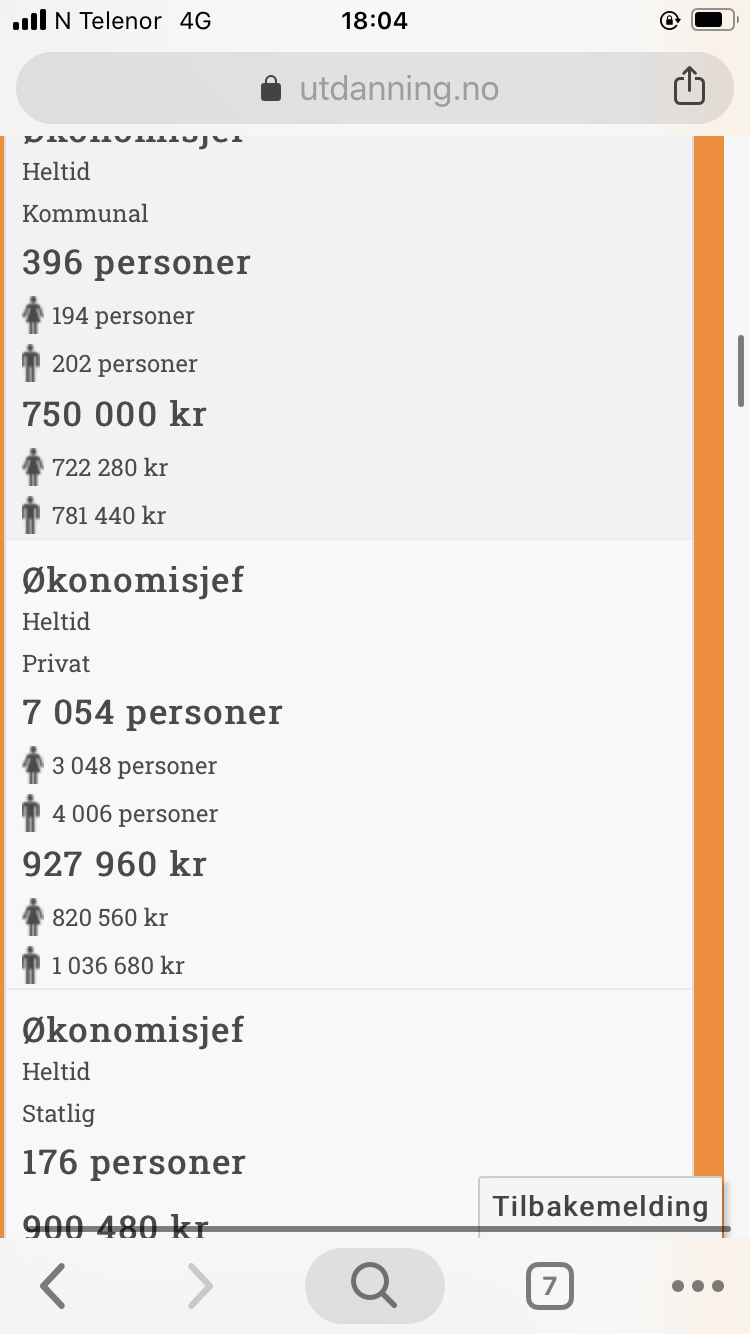This screenshot has height=1334, width=750.
Task: Tap the utdanning.no address bar
Action: (x=375, y=89)
